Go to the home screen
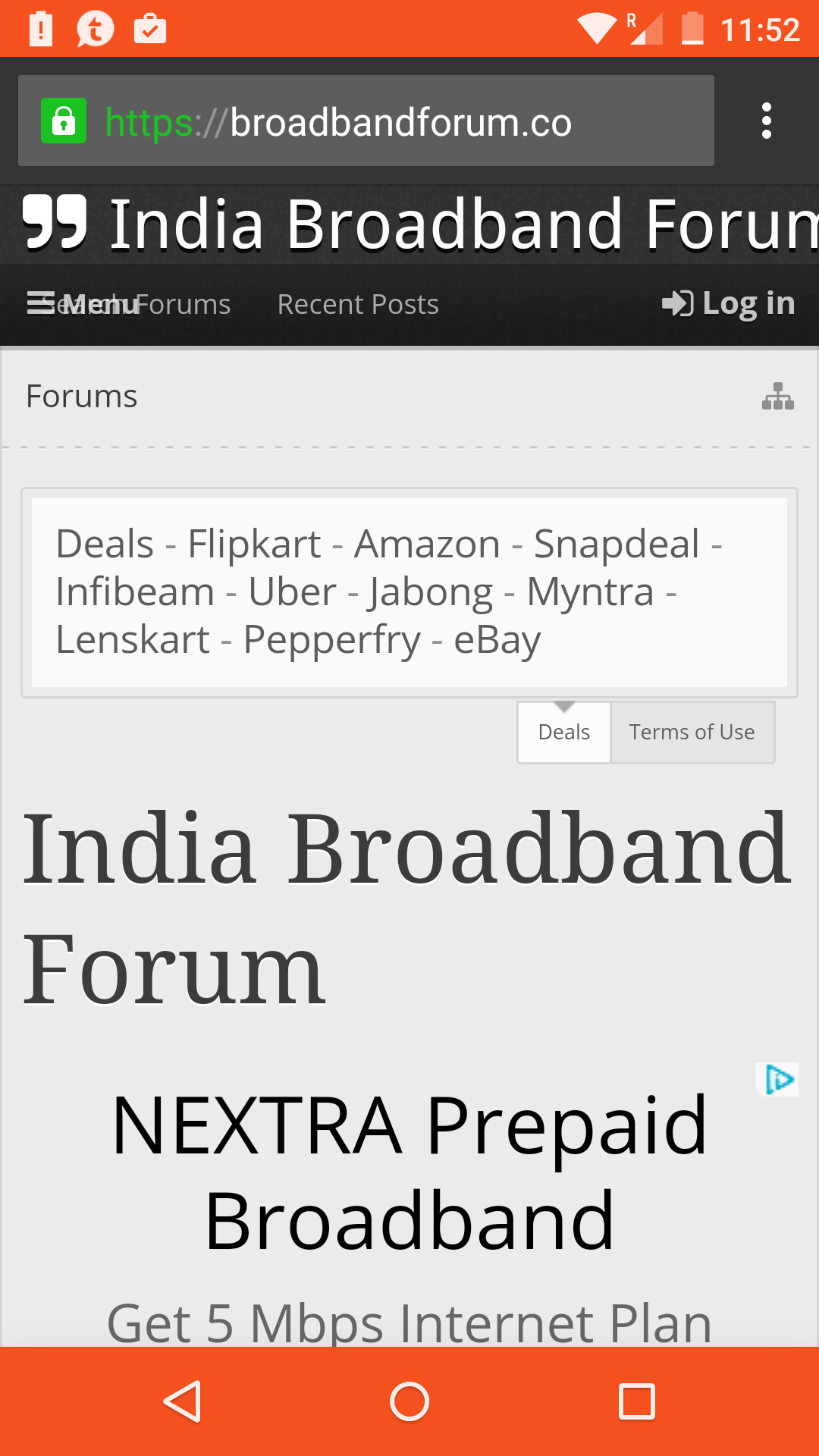 (x=409, y=1401)
